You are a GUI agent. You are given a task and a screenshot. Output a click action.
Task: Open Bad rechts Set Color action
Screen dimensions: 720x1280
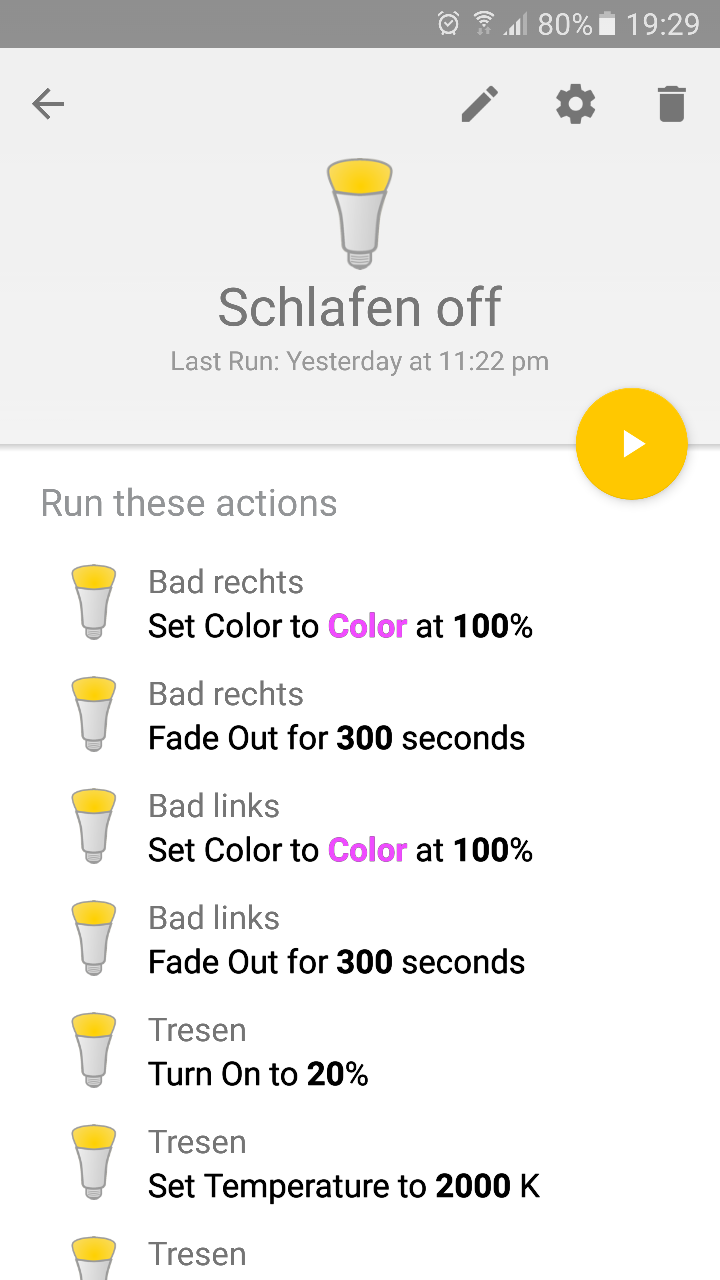tap(340, 604)
